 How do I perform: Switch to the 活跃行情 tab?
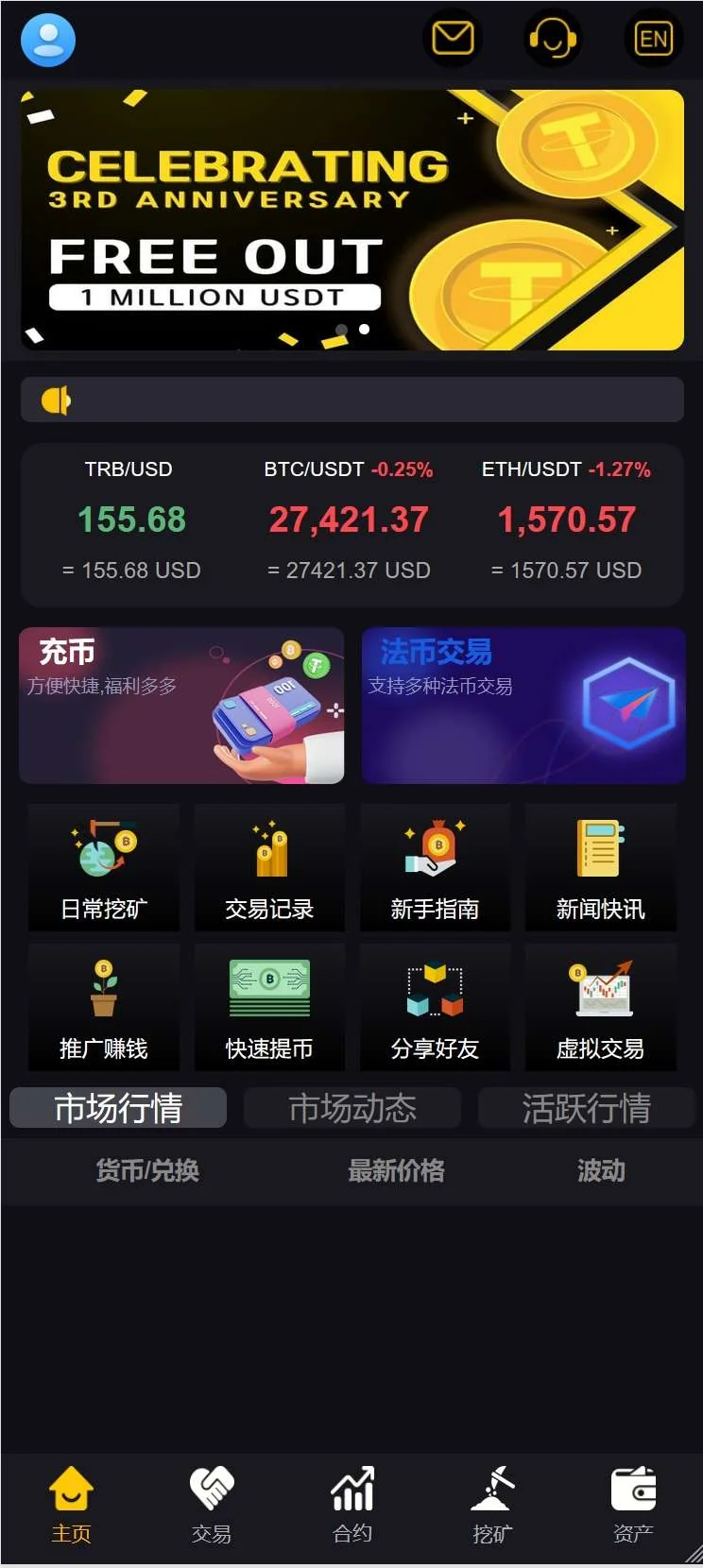pos(586,1108)
